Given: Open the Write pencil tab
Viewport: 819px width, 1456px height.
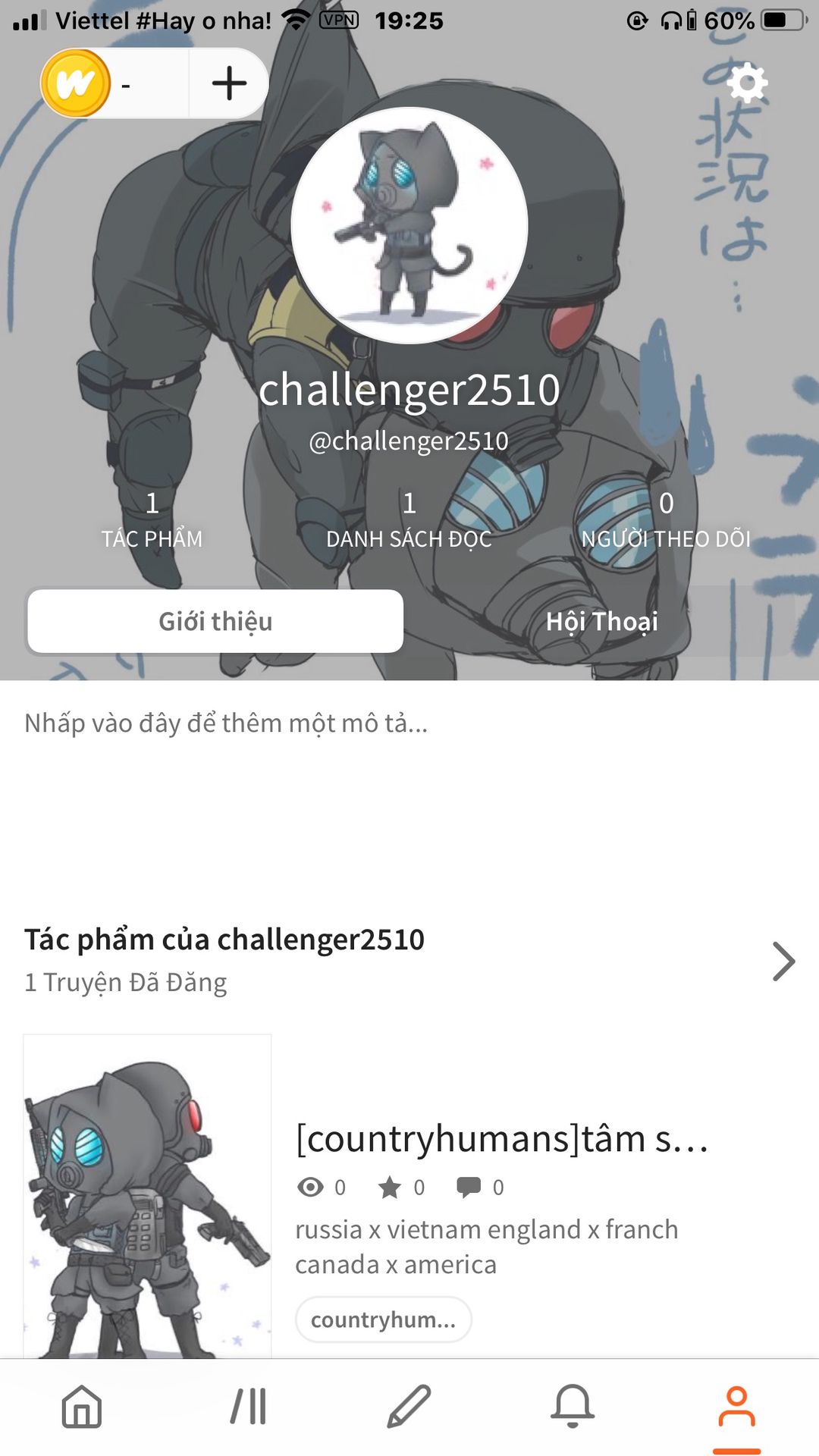Looking at the screenshot, I should click(409, 1407).
